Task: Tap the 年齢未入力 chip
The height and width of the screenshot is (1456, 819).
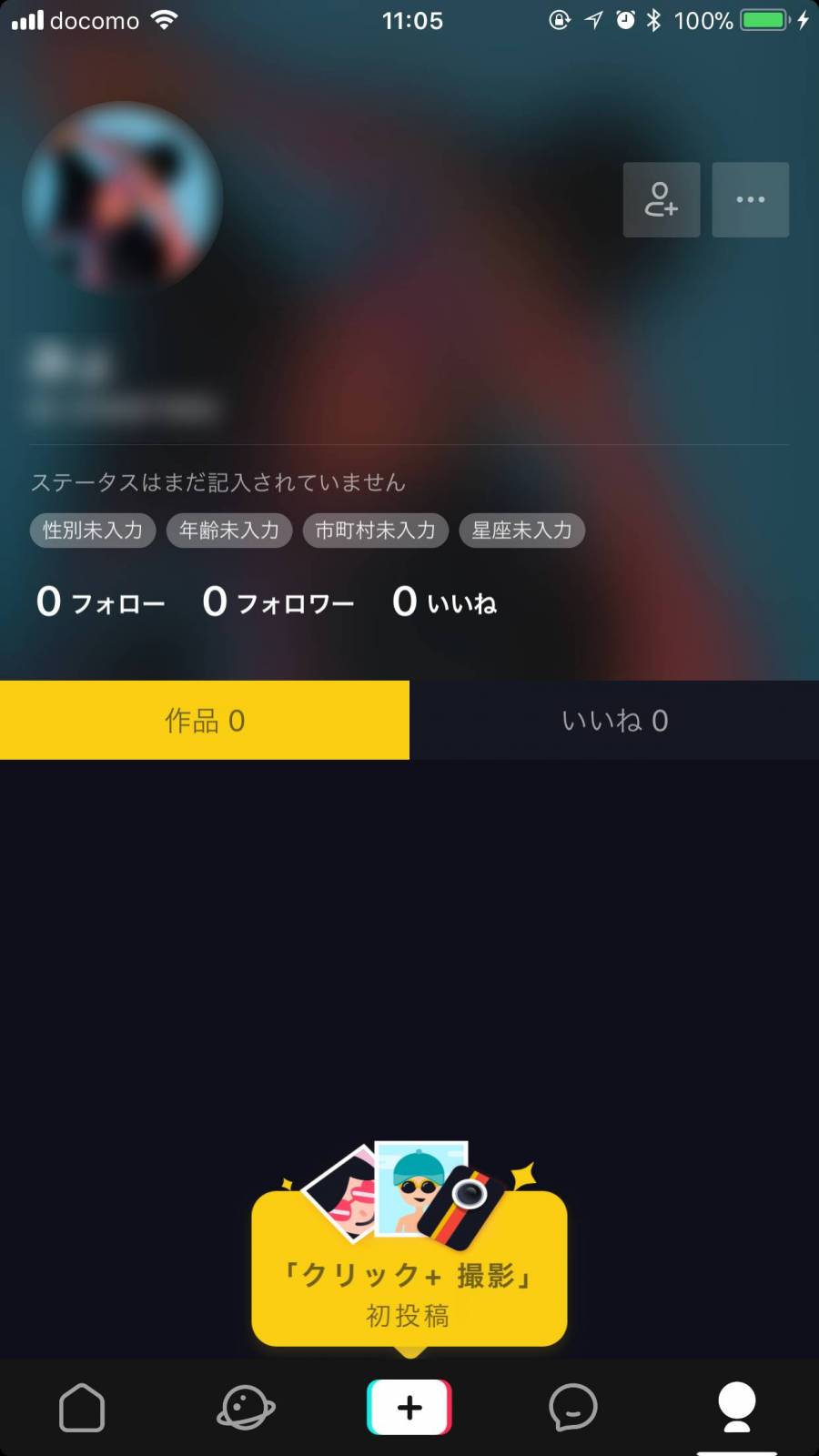Action: [x=228, y=530]
